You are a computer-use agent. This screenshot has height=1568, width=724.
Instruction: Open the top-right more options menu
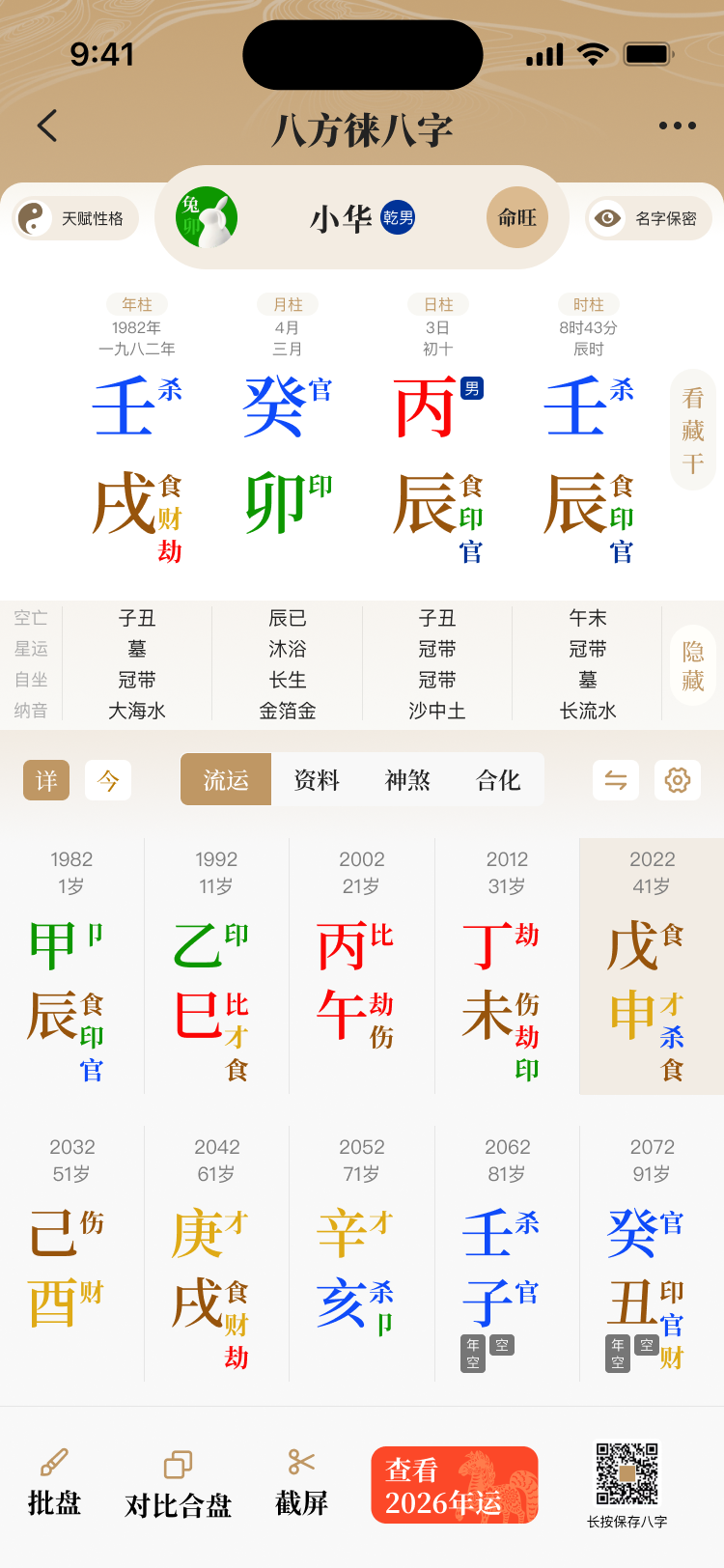pyautogui.click(x=676, y=126)
